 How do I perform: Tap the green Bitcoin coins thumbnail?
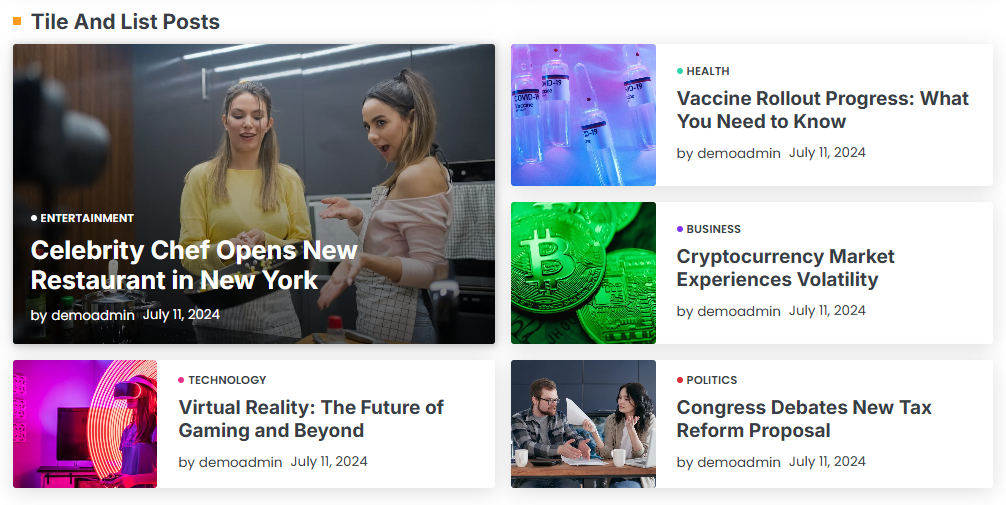[583, 273]
